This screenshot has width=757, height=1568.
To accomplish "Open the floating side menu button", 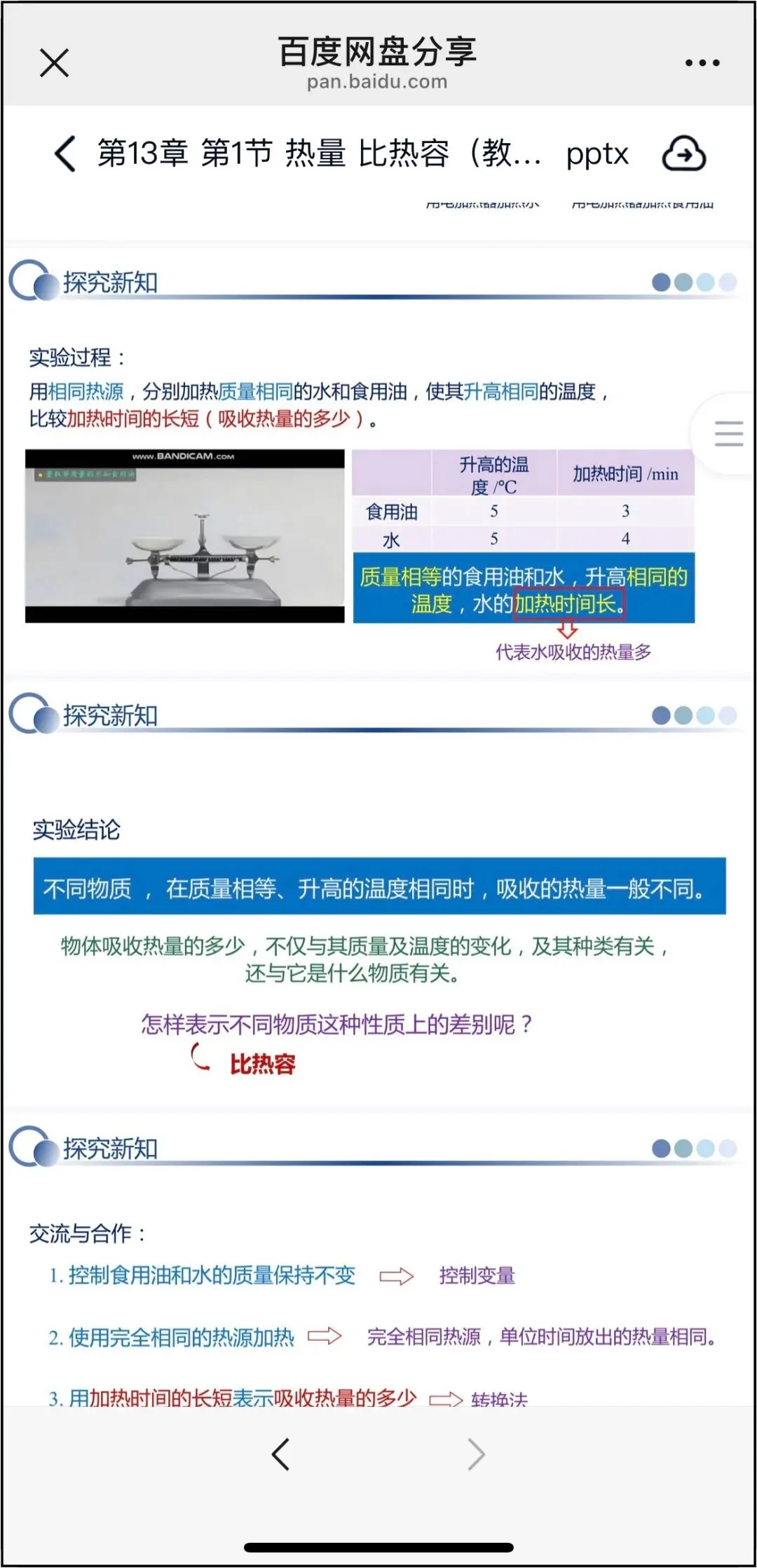I will point(728,433).
